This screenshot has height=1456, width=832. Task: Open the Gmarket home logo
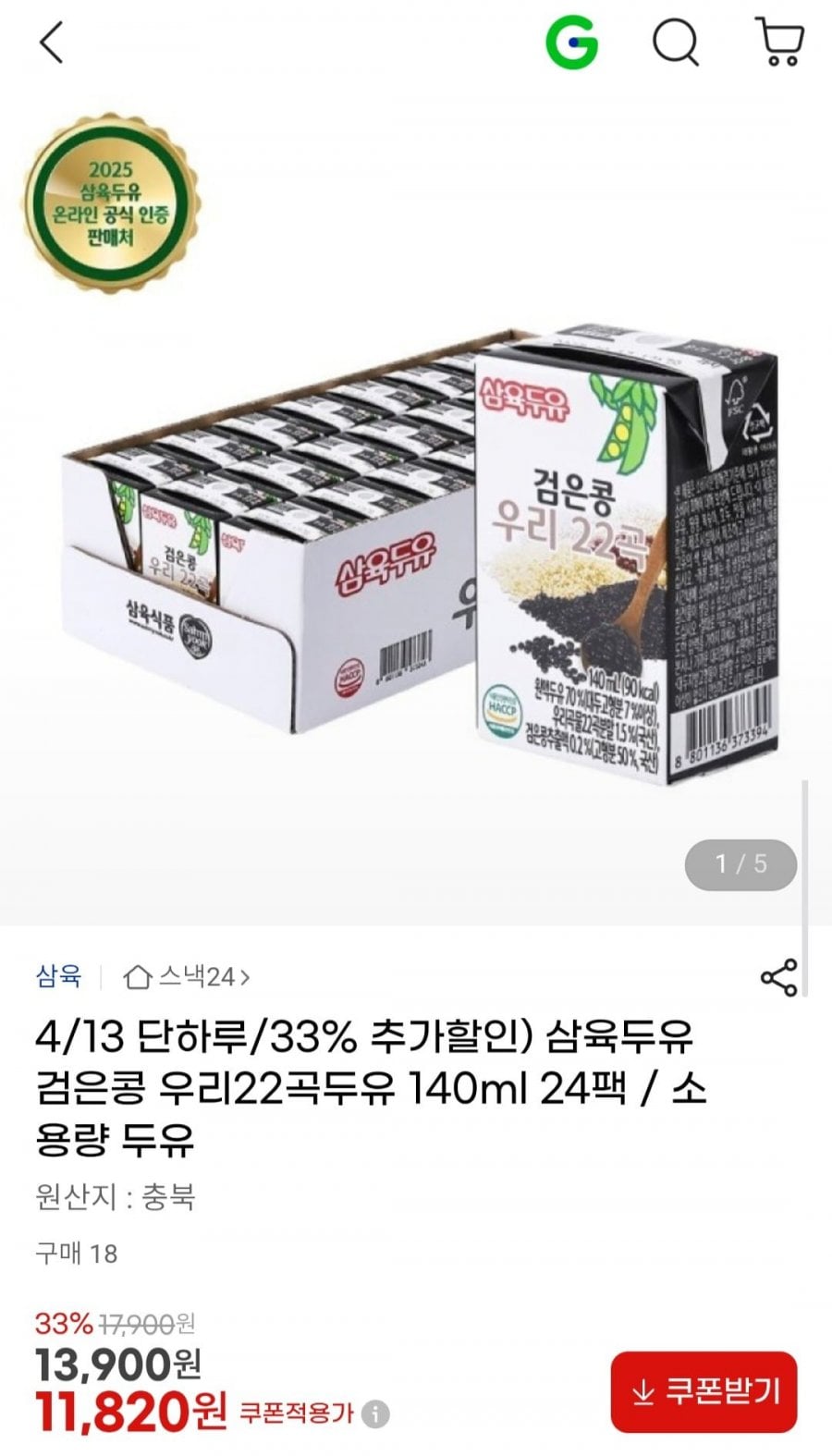[x=571, y=43]
